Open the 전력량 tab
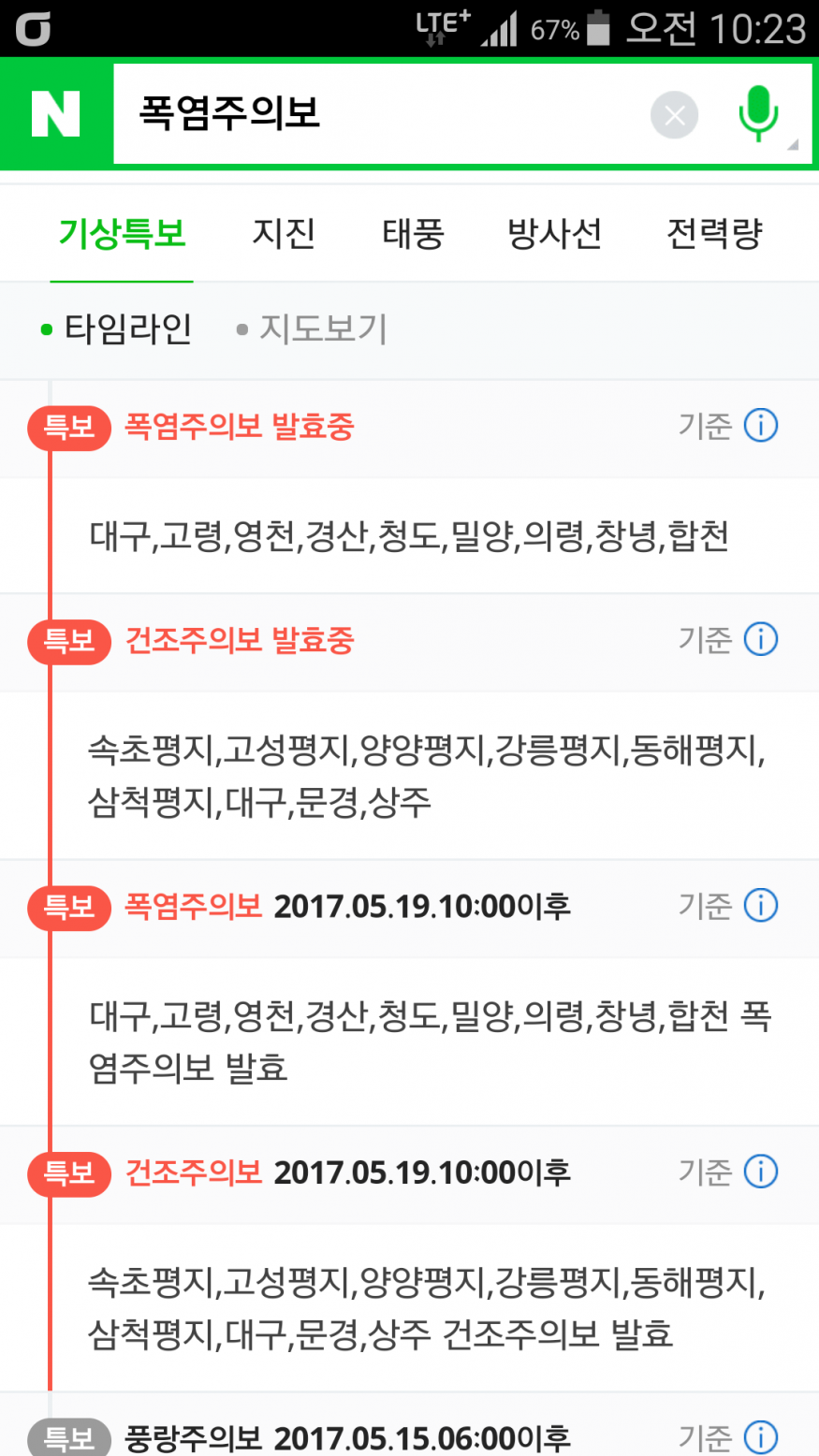Image resolution: width=819 pixels, height=1456 pixels. tap(714, 233)
